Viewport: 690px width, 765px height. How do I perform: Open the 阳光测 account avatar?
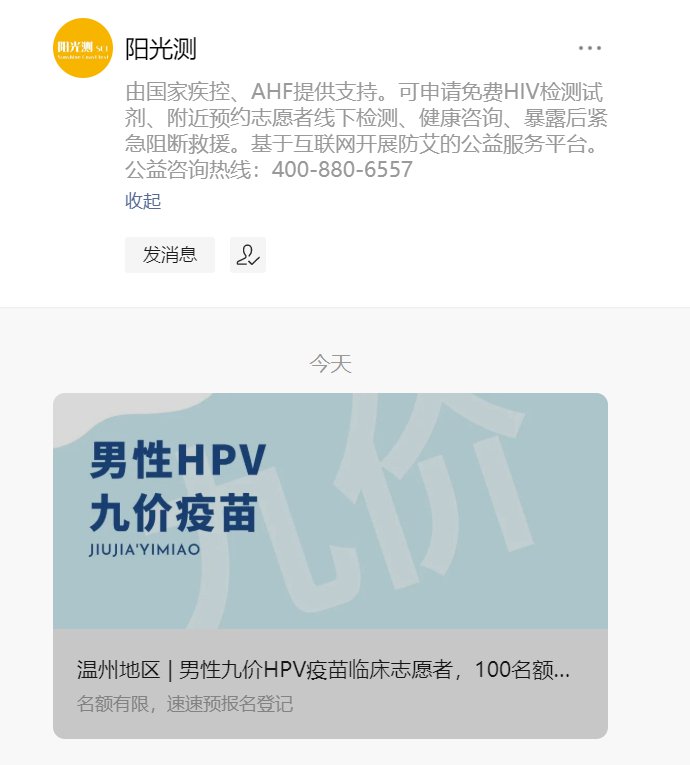point(83,48)
